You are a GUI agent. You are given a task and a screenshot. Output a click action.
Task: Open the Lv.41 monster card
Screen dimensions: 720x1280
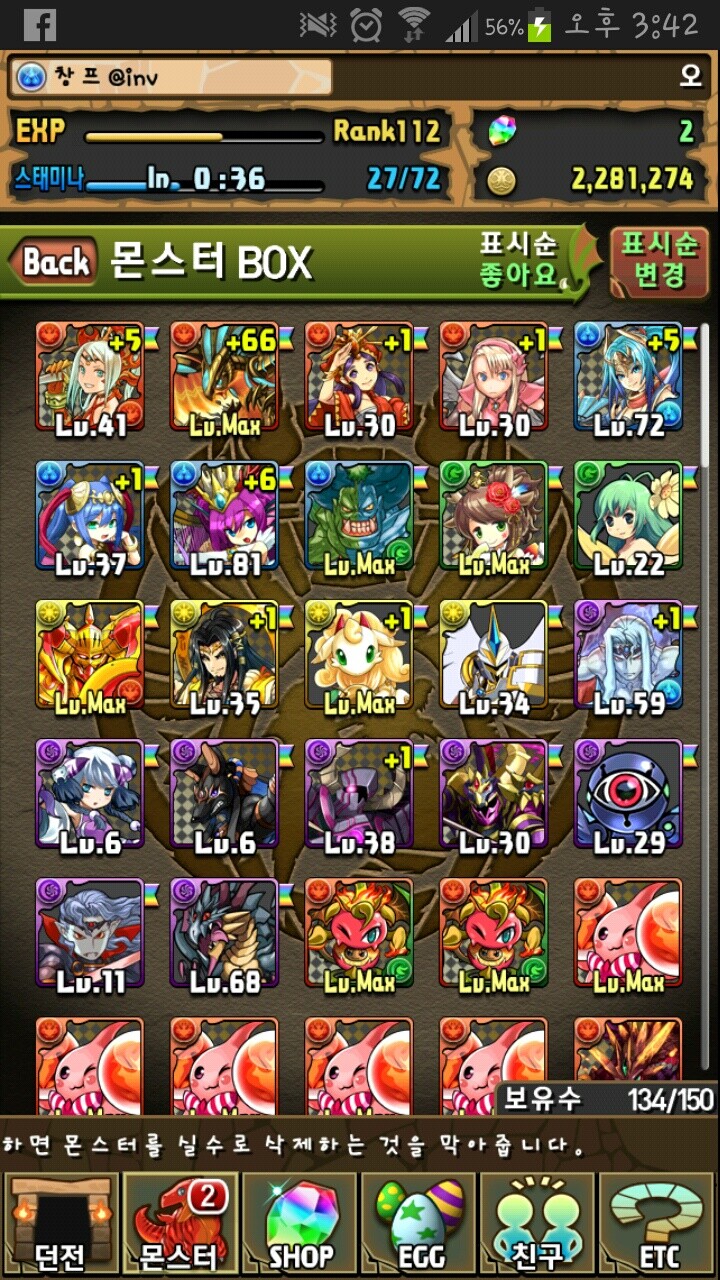pyautogui.click(x=90, y=378)
